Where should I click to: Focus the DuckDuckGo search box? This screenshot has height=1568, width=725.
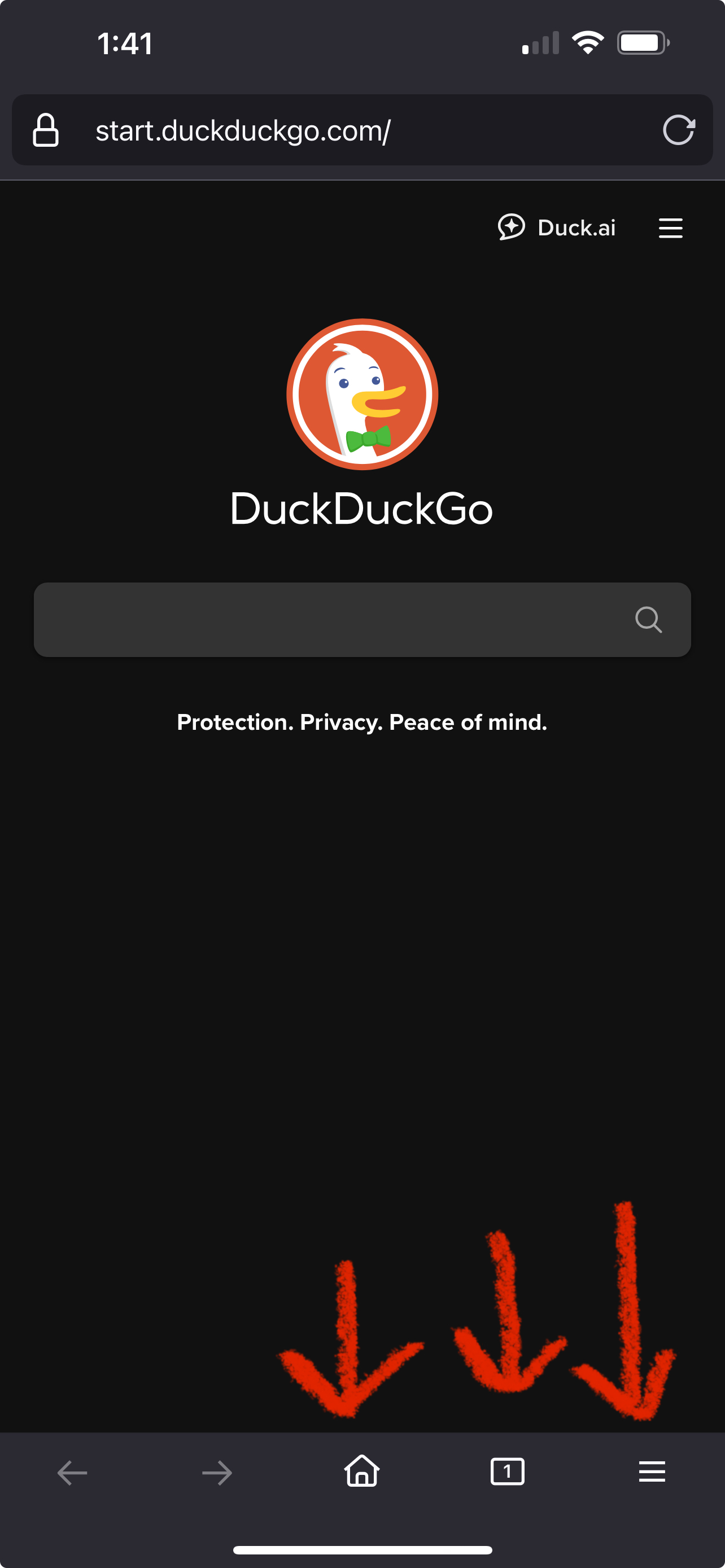point(329,620)
